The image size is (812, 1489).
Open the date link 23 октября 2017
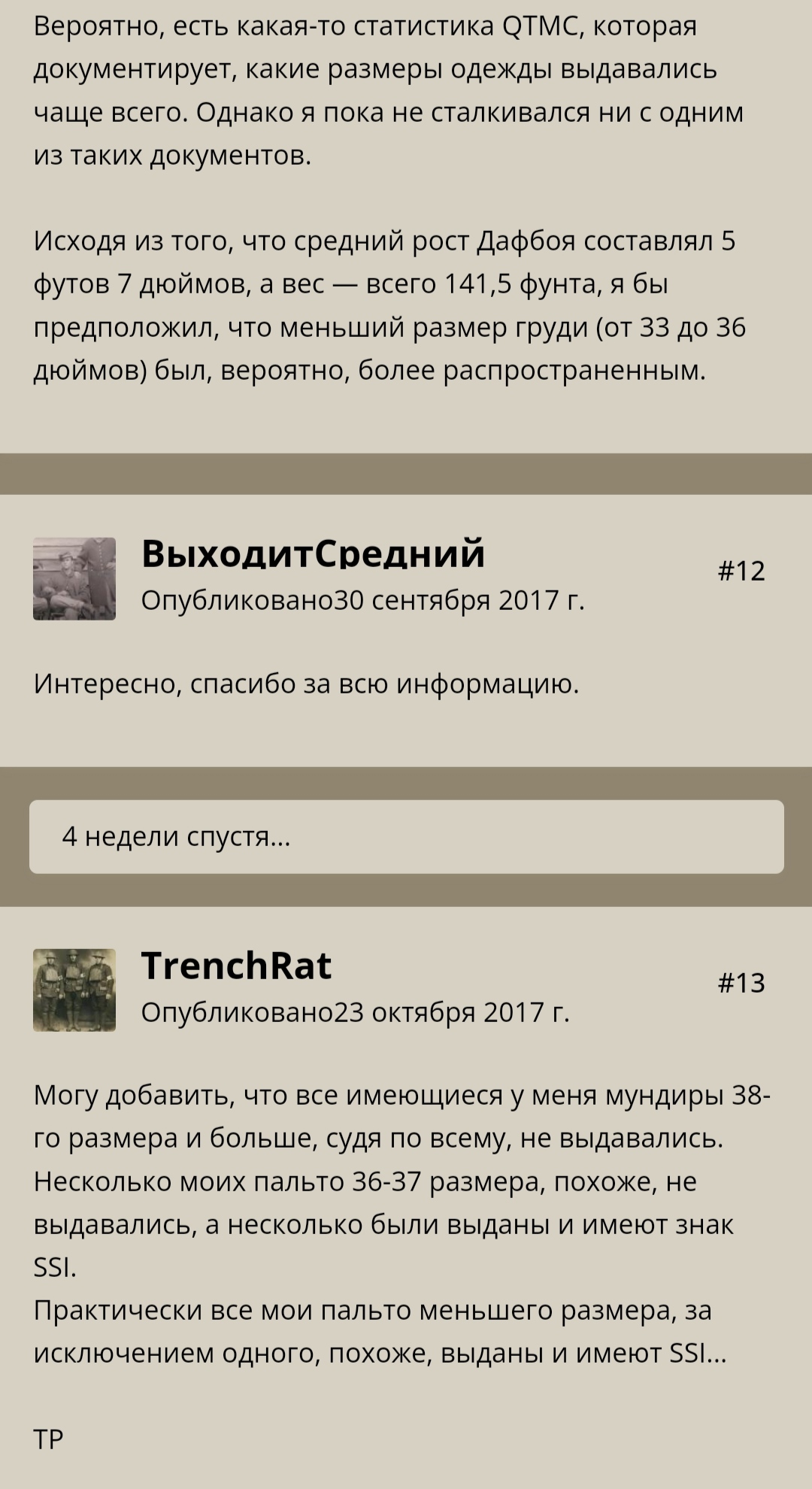click(451, 1012)
